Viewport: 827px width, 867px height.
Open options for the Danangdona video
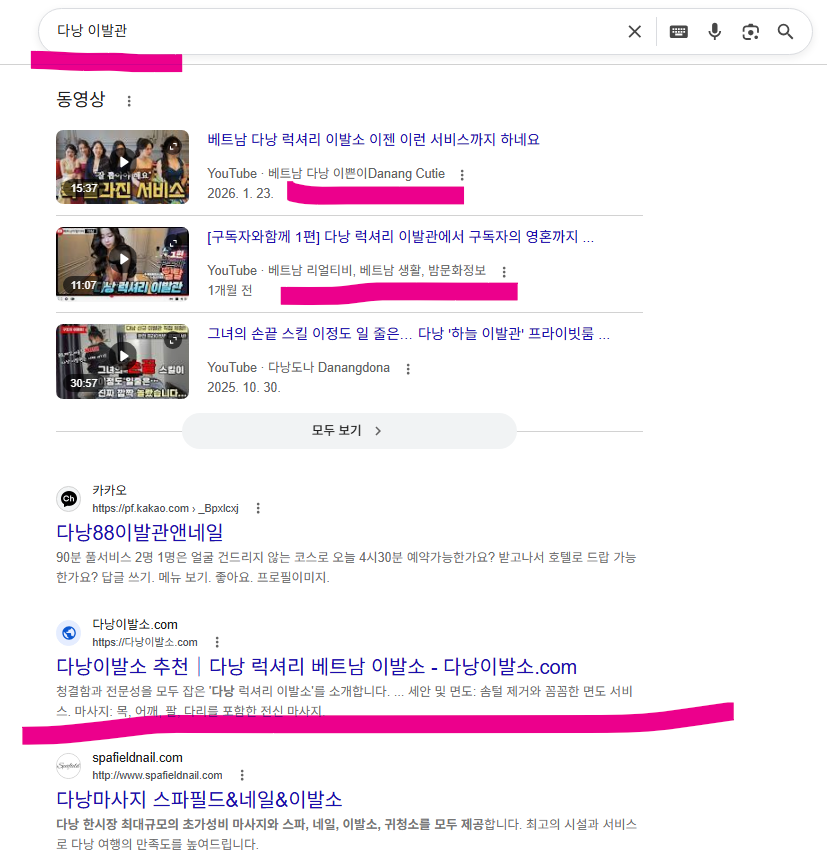click(408, 369)
